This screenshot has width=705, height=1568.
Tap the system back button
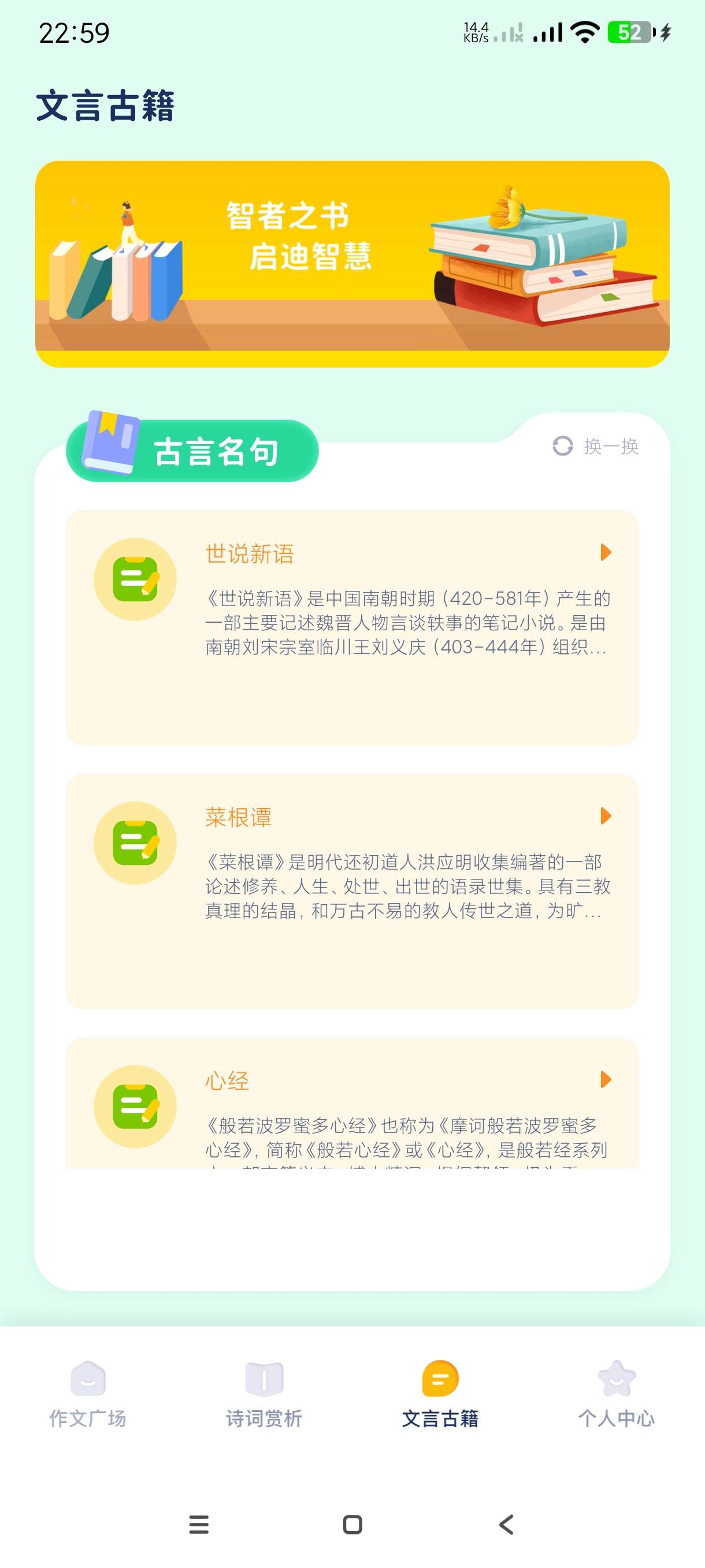(506, 1525)
